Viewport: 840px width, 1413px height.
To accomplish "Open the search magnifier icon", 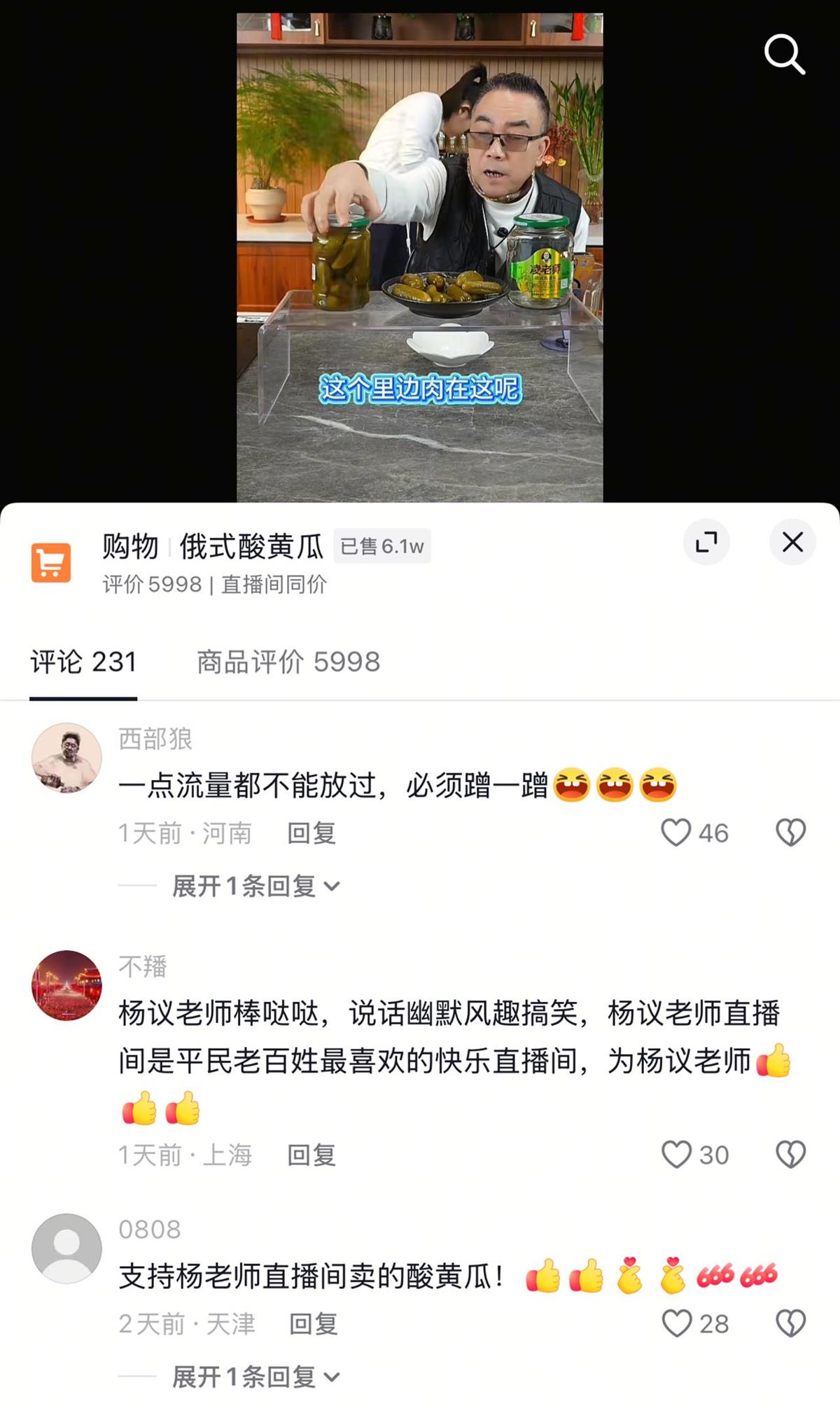I will [x=784, y=54].
